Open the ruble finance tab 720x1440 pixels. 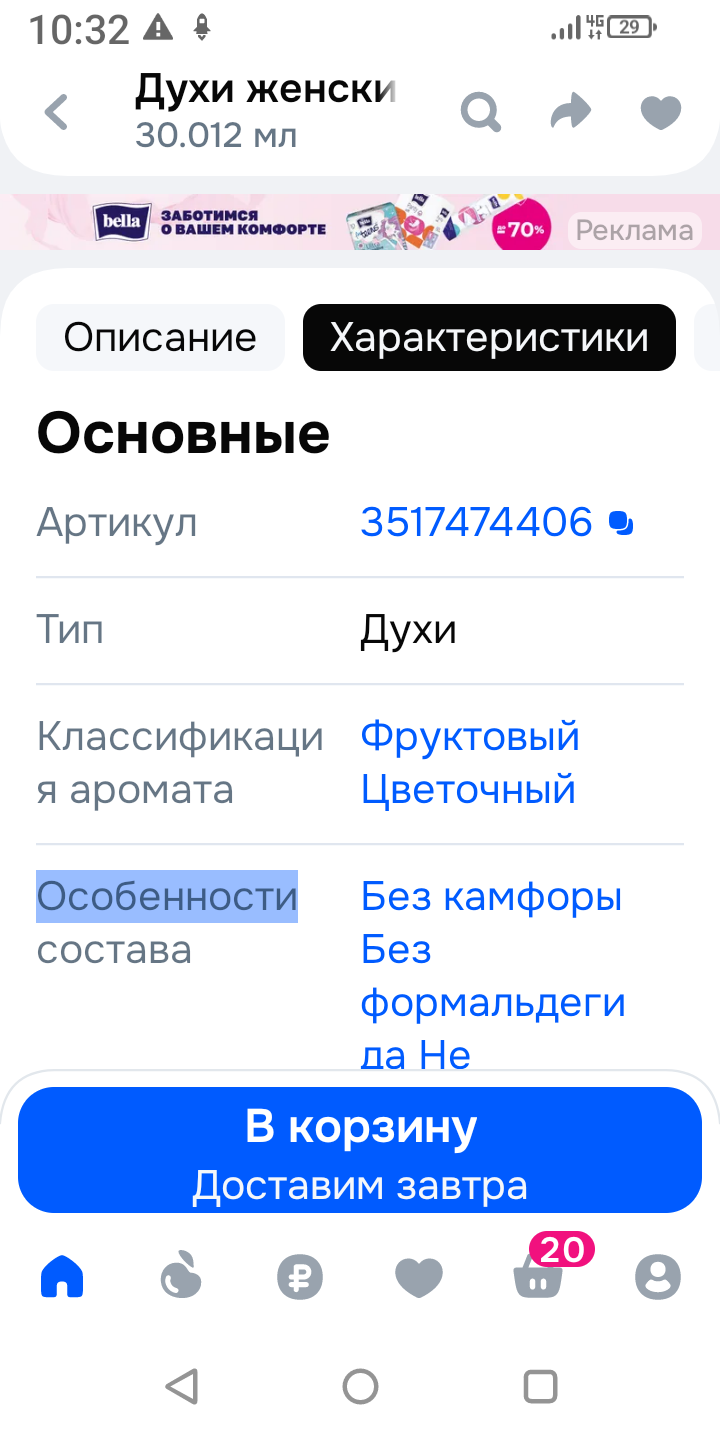300,1277
